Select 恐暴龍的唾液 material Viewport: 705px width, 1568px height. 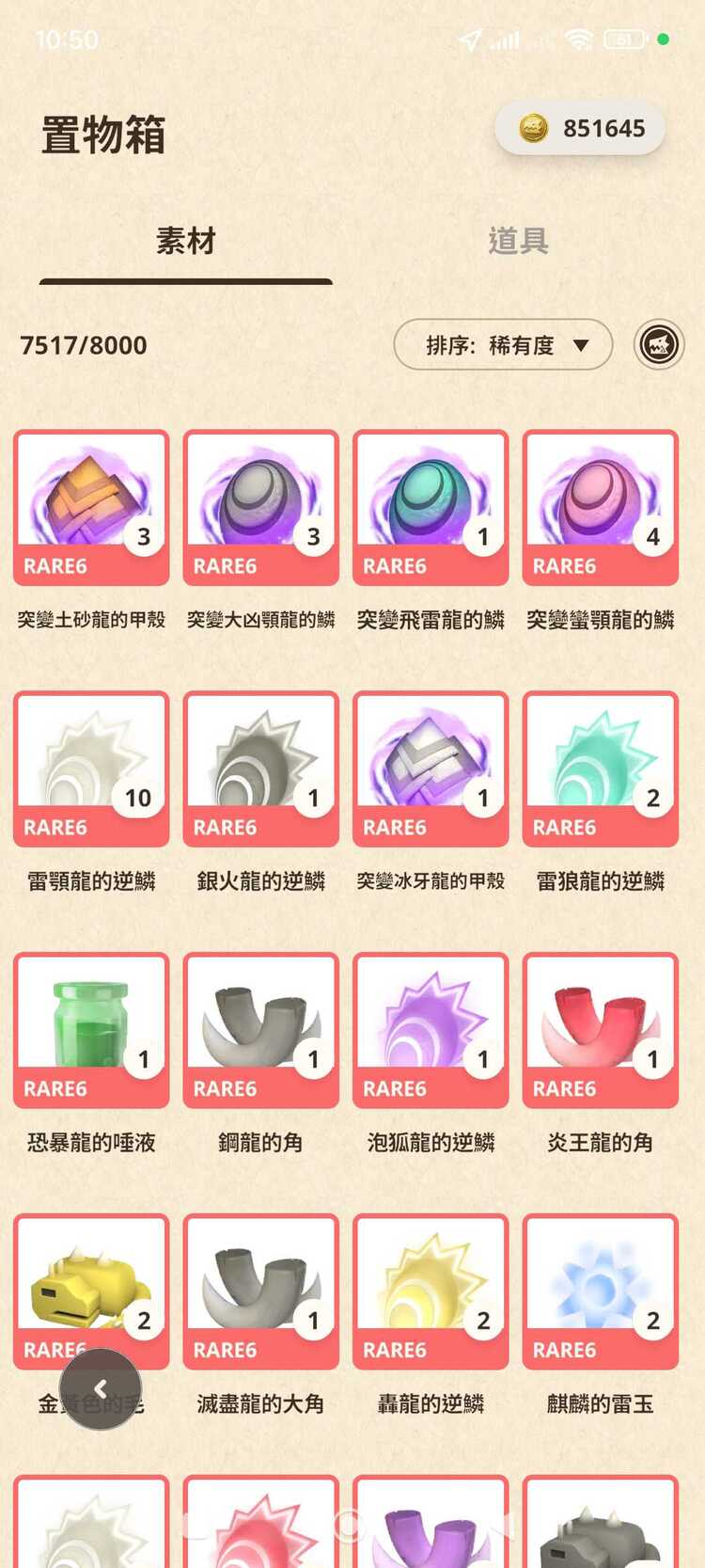[91, 1031]
